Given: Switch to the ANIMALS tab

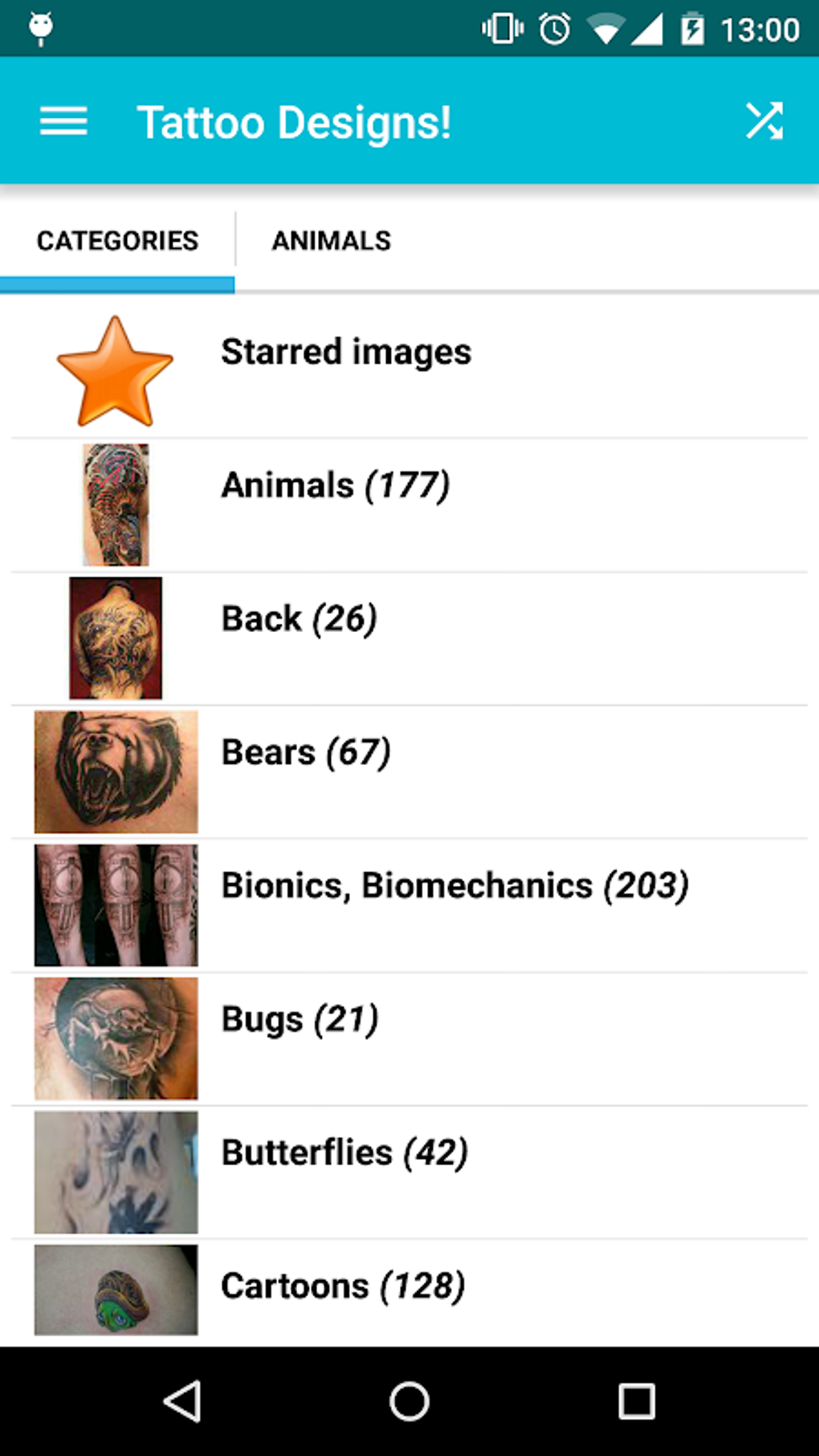Looking at the screenshot, I should point(330,240).
